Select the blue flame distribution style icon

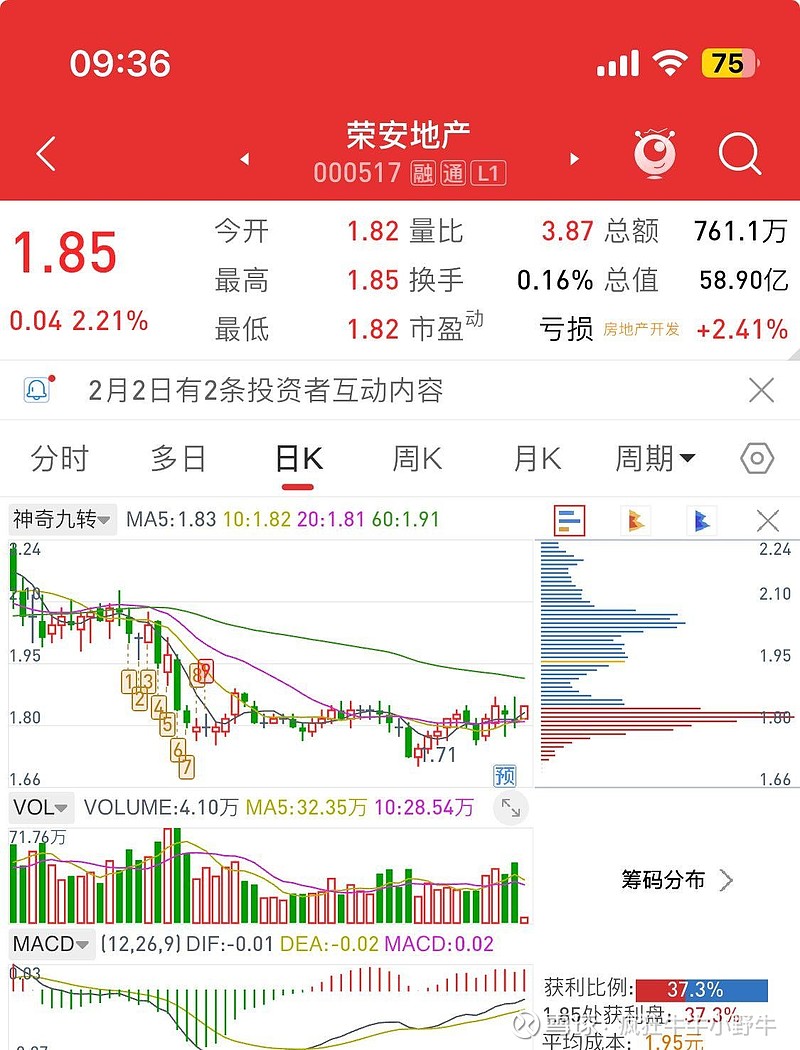point(701,521)
